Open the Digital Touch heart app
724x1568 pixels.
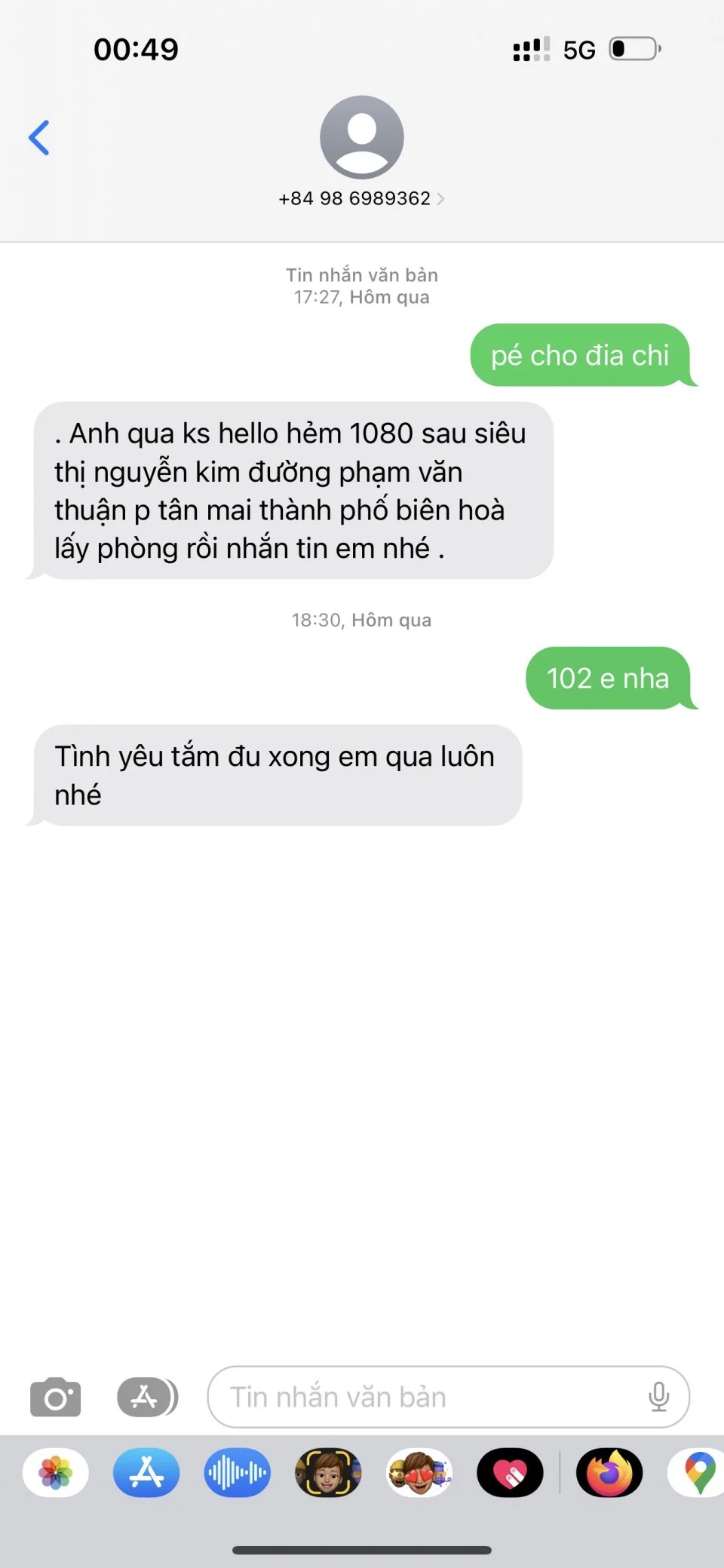pos(510,1472)
